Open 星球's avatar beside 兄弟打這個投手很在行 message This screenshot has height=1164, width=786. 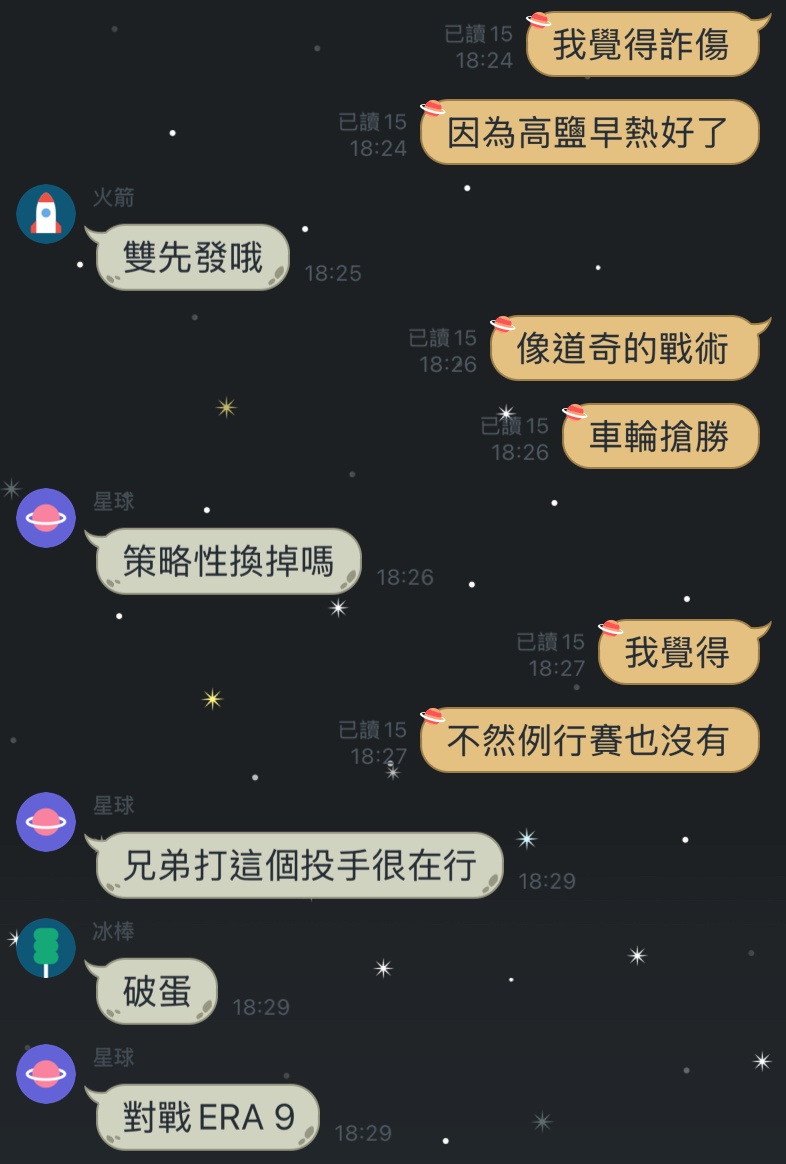point(46,822)
